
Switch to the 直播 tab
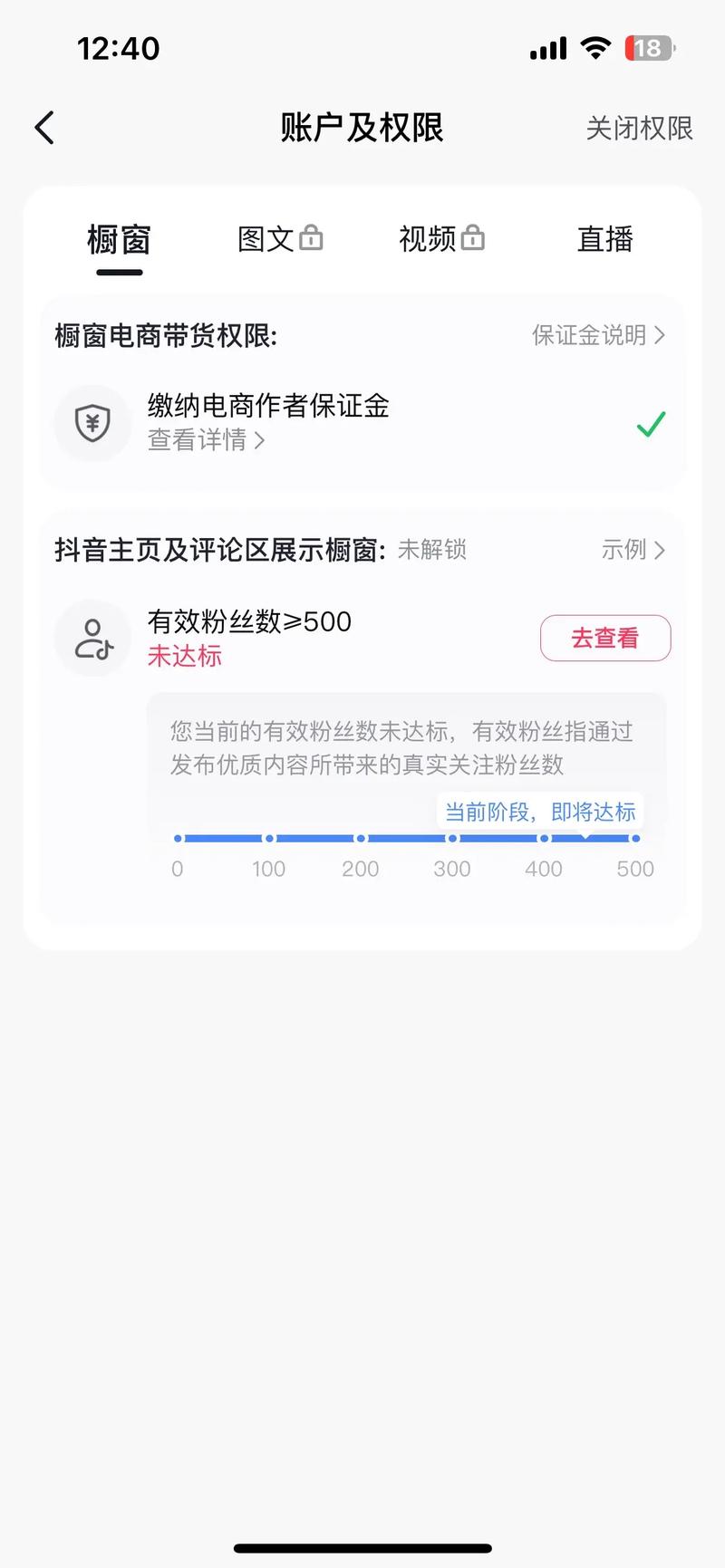[x=604, y=239]
